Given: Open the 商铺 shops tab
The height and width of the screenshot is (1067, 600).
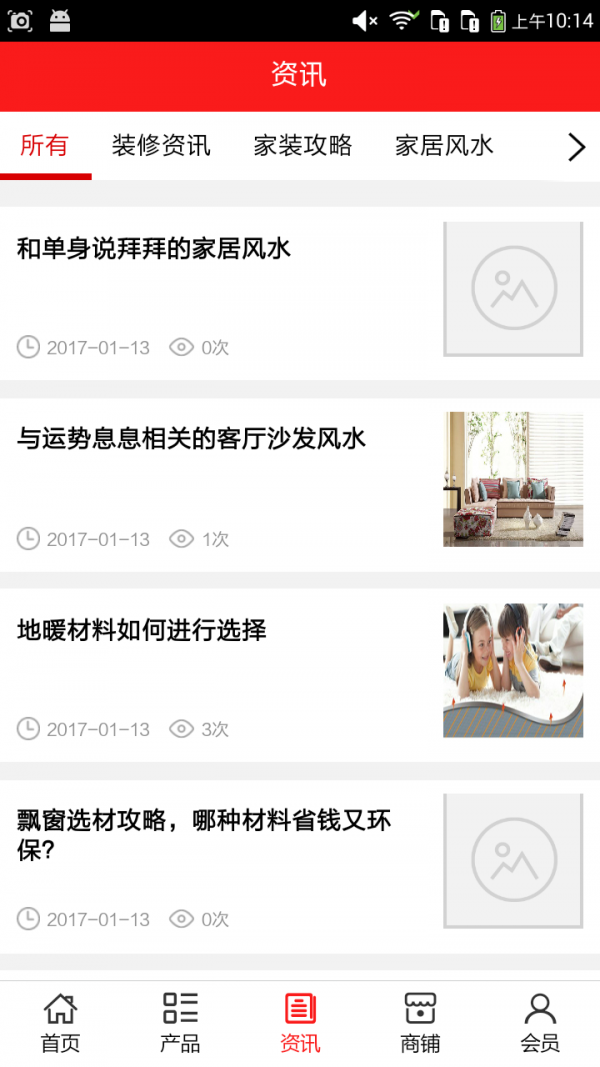Looking at the screenshot, I should tap(420, 1023).
